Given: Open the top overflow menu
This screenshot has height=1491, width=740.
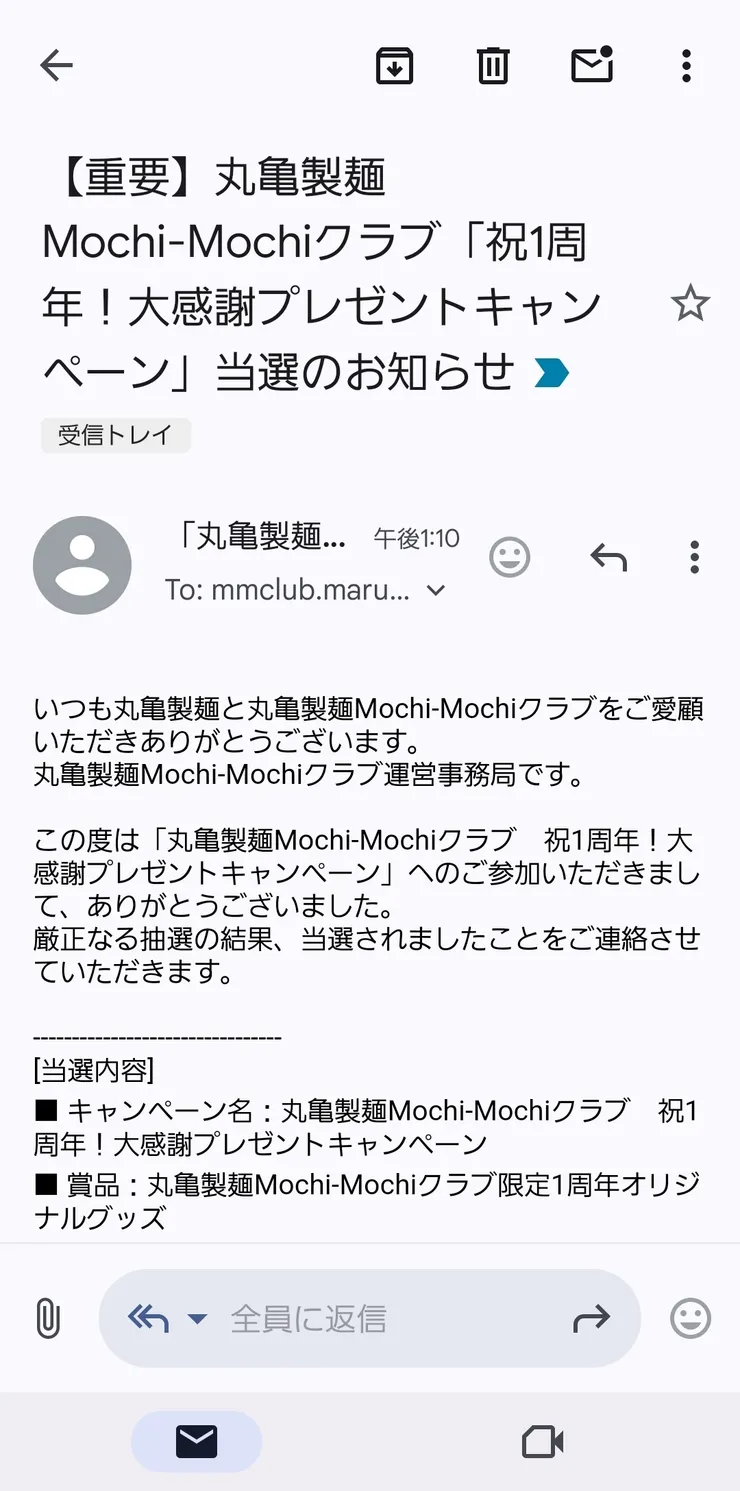Looking at the screenshot, I should point(685,65).
